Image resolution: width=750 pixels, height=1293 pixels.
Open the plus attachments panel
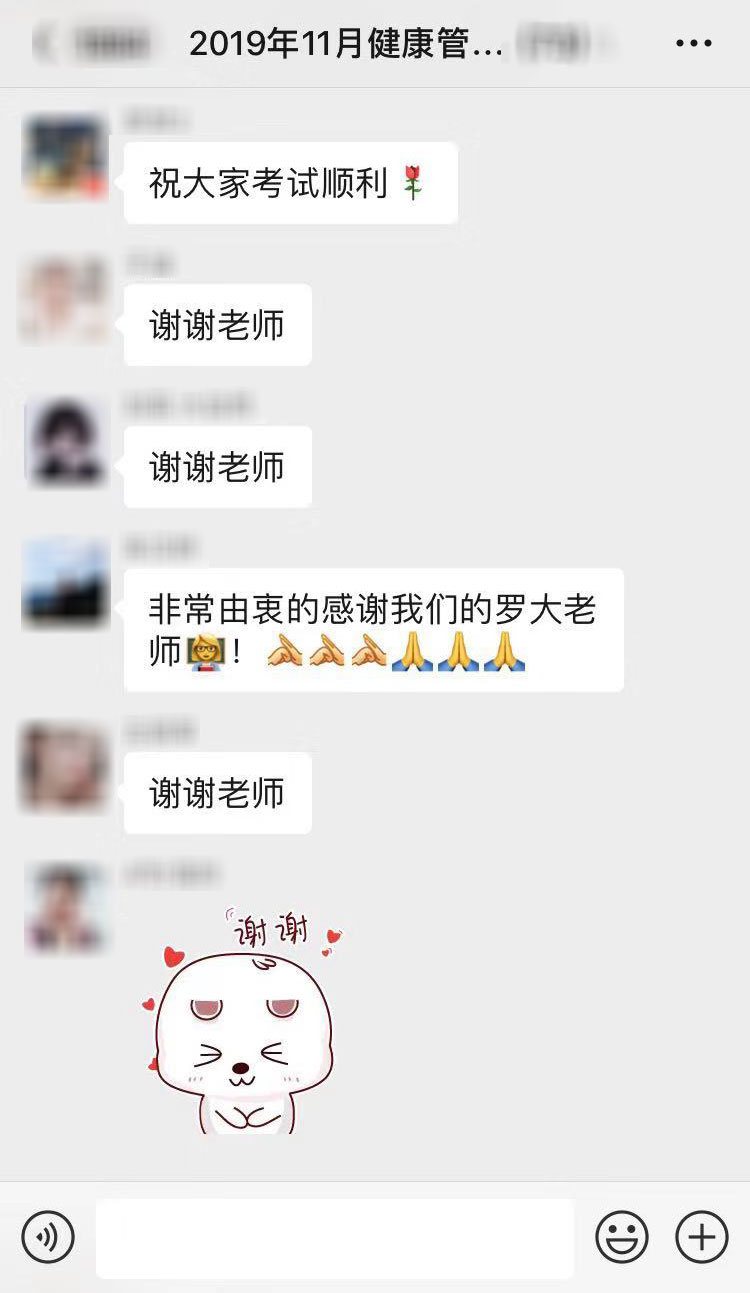[x=701, y=1237]
